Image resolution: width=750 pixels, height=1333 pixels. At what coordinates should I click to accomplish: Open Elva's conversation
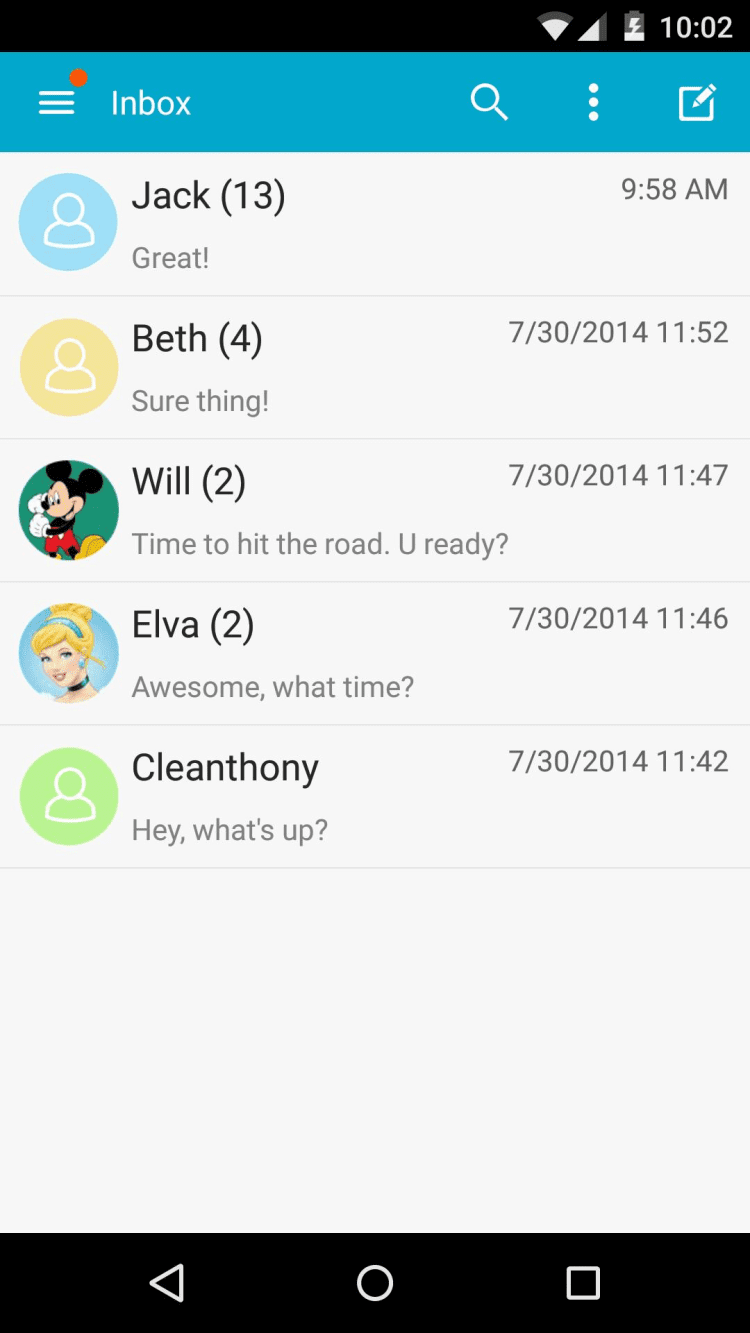tap(375, 653)
